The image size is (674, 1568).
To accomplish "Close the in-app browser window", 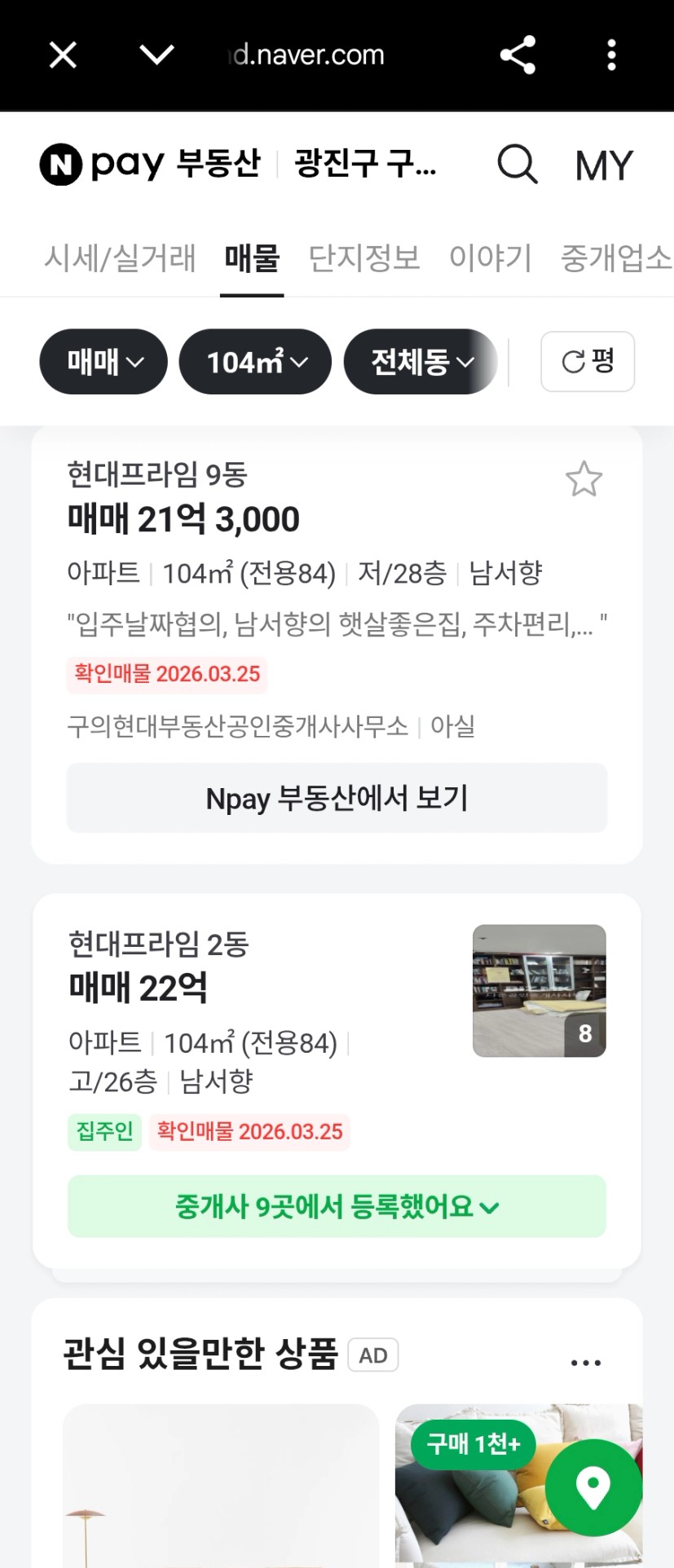I will point(63,55).
